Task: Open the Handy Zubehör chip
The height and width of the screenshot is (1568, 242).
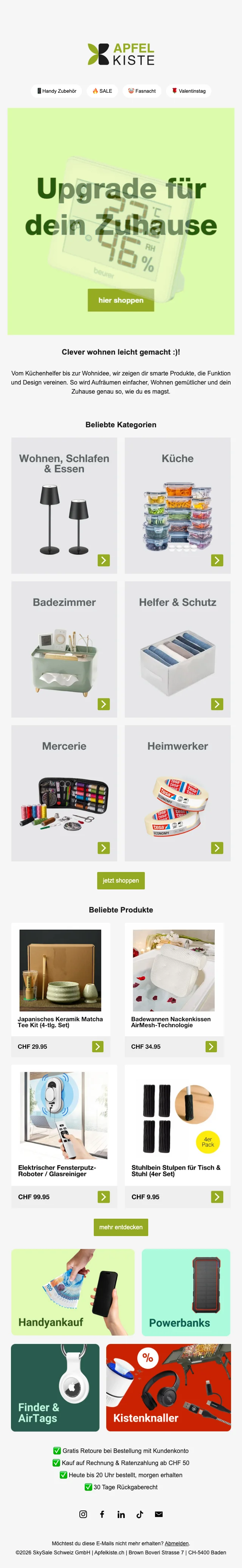Action: (57, 91)
